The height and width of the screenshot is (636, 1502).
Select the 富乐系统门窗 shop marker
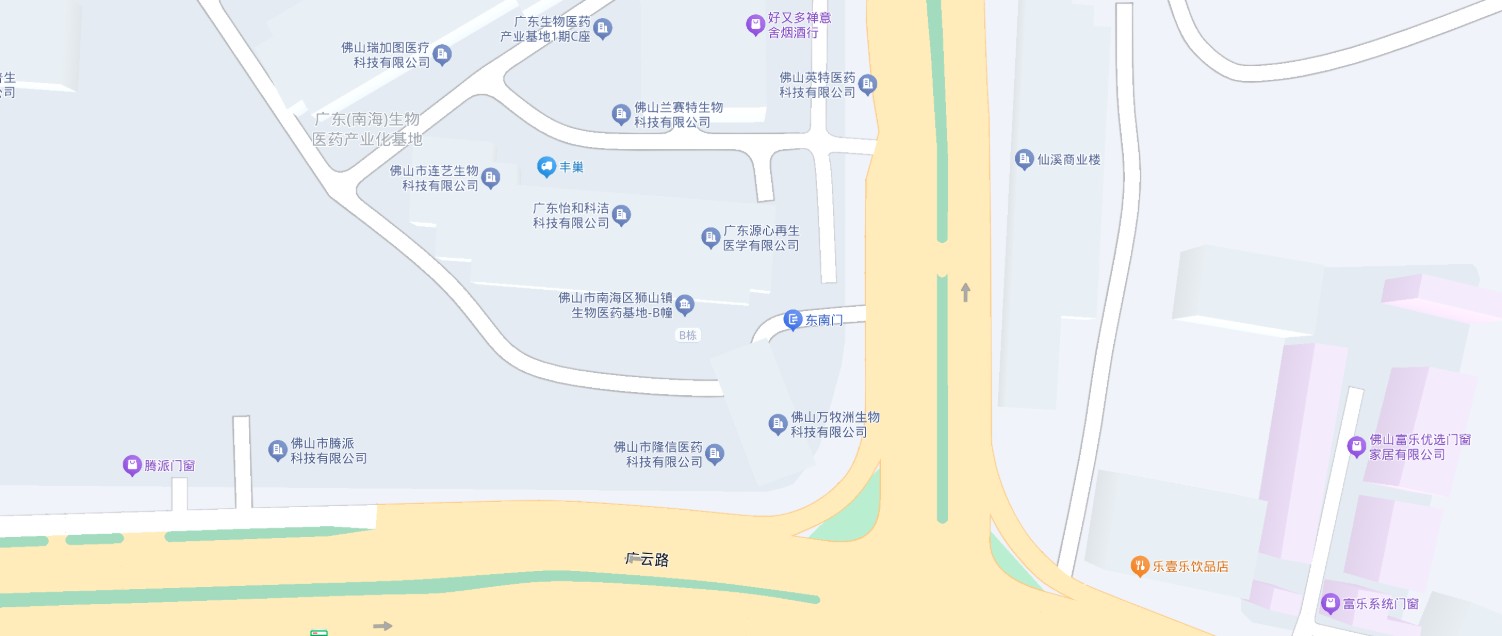click(x=1330, y=603)
